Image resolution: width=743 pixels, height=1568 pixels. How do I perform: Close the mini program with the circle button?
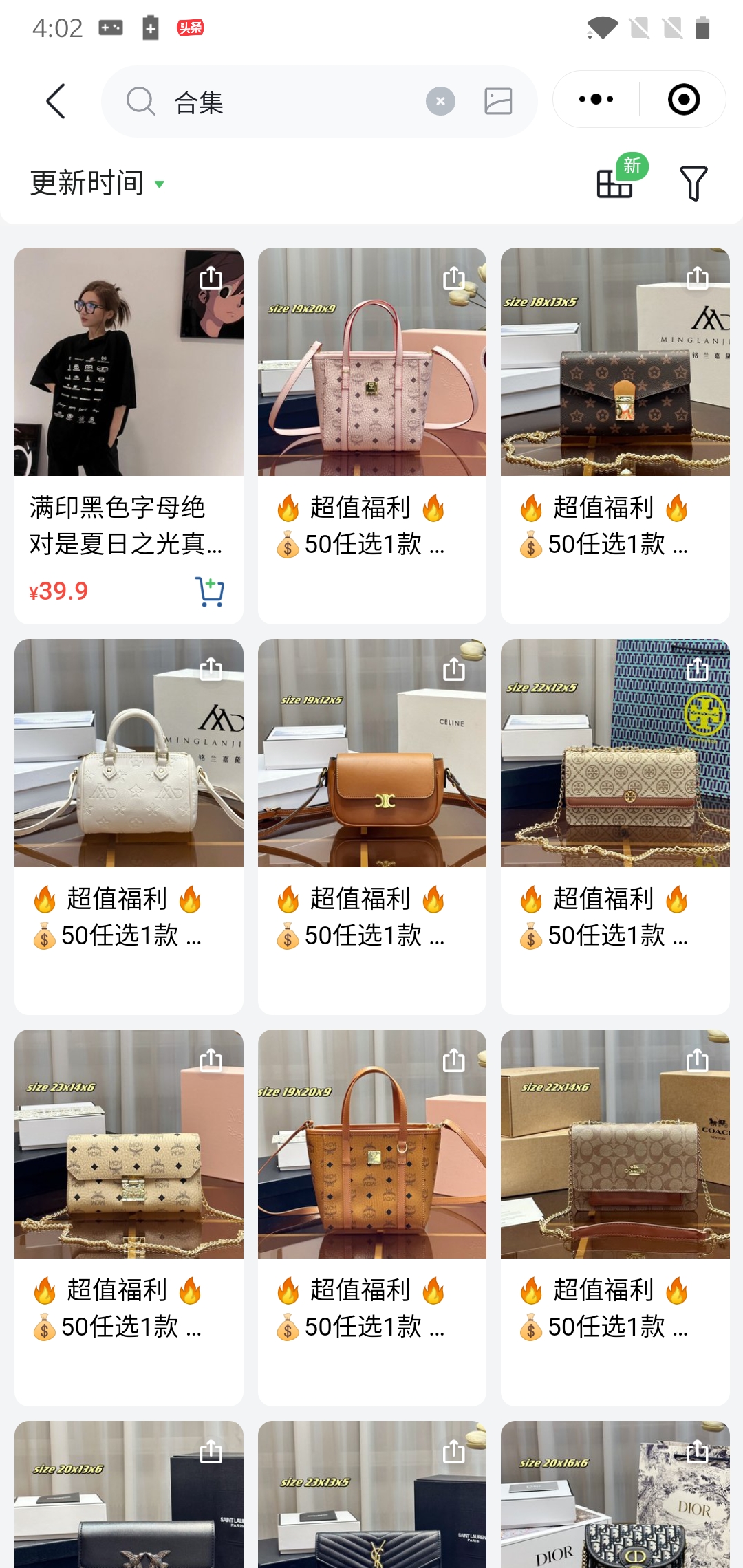[x=683, y=100]
